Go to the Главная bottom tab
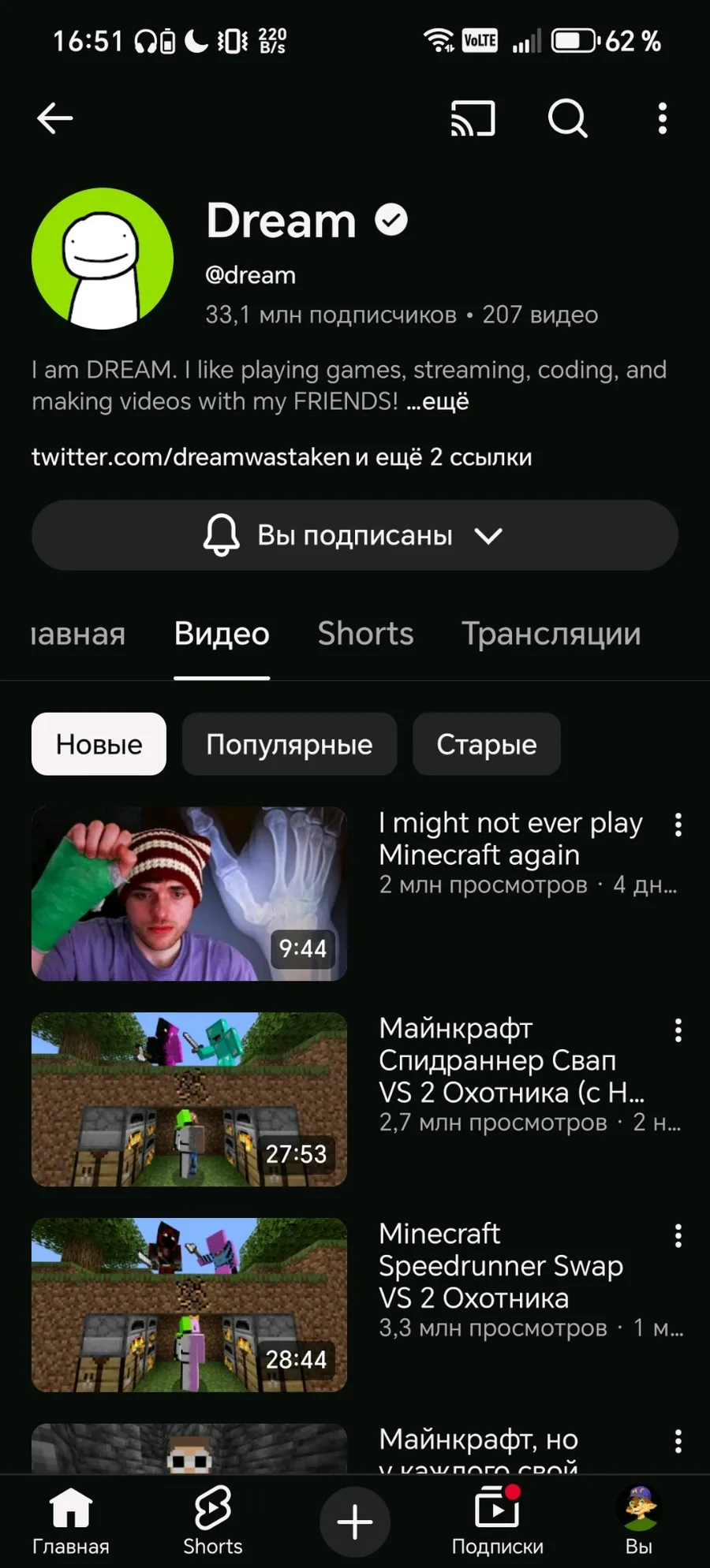710x1568 pixels. 70,1521
